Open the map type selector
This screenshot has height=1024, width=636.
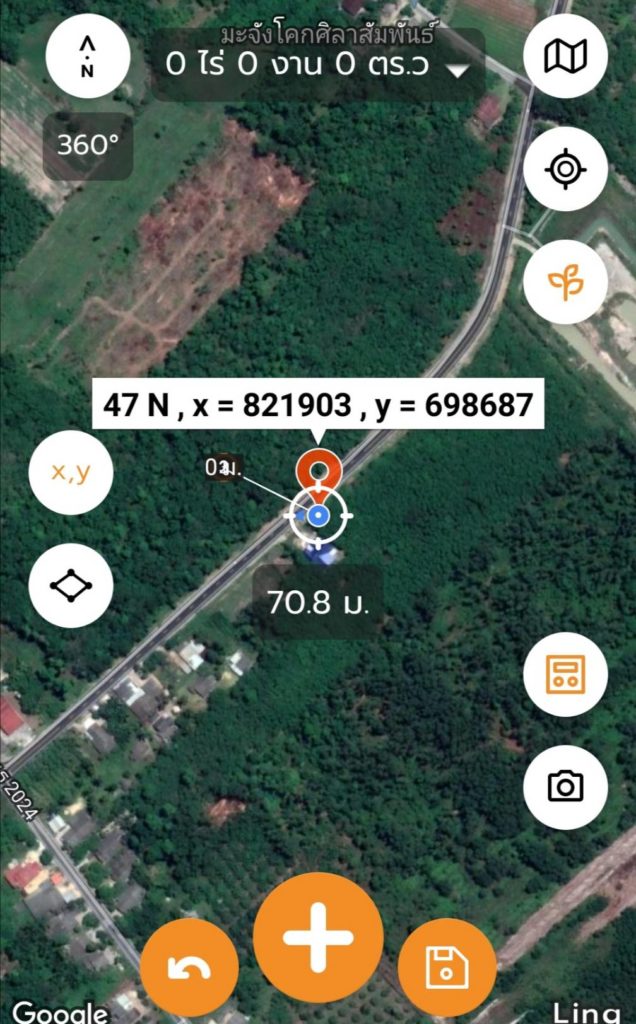click(565, 56)
